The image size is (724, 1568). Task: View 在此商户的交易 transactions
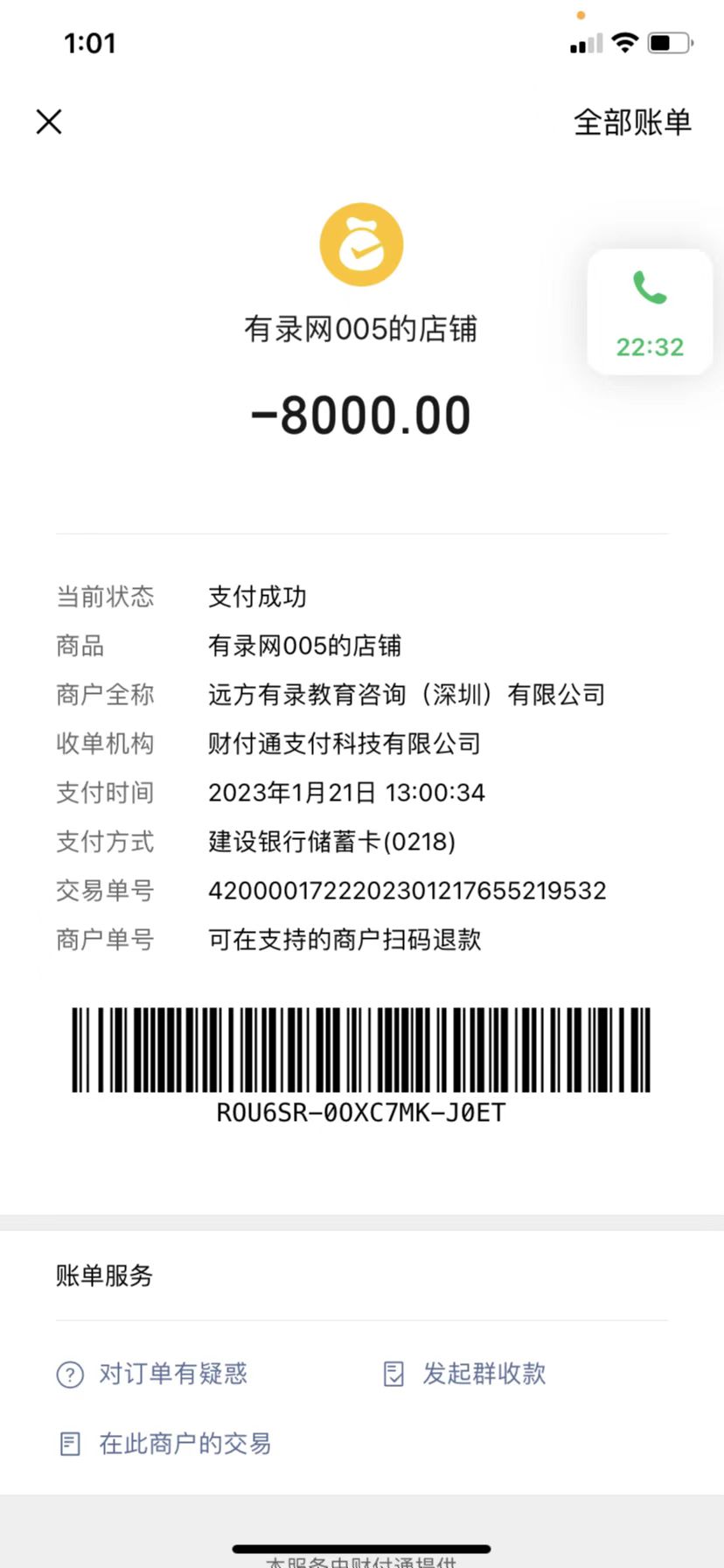pyautogui.click(x=166, y=1443)
